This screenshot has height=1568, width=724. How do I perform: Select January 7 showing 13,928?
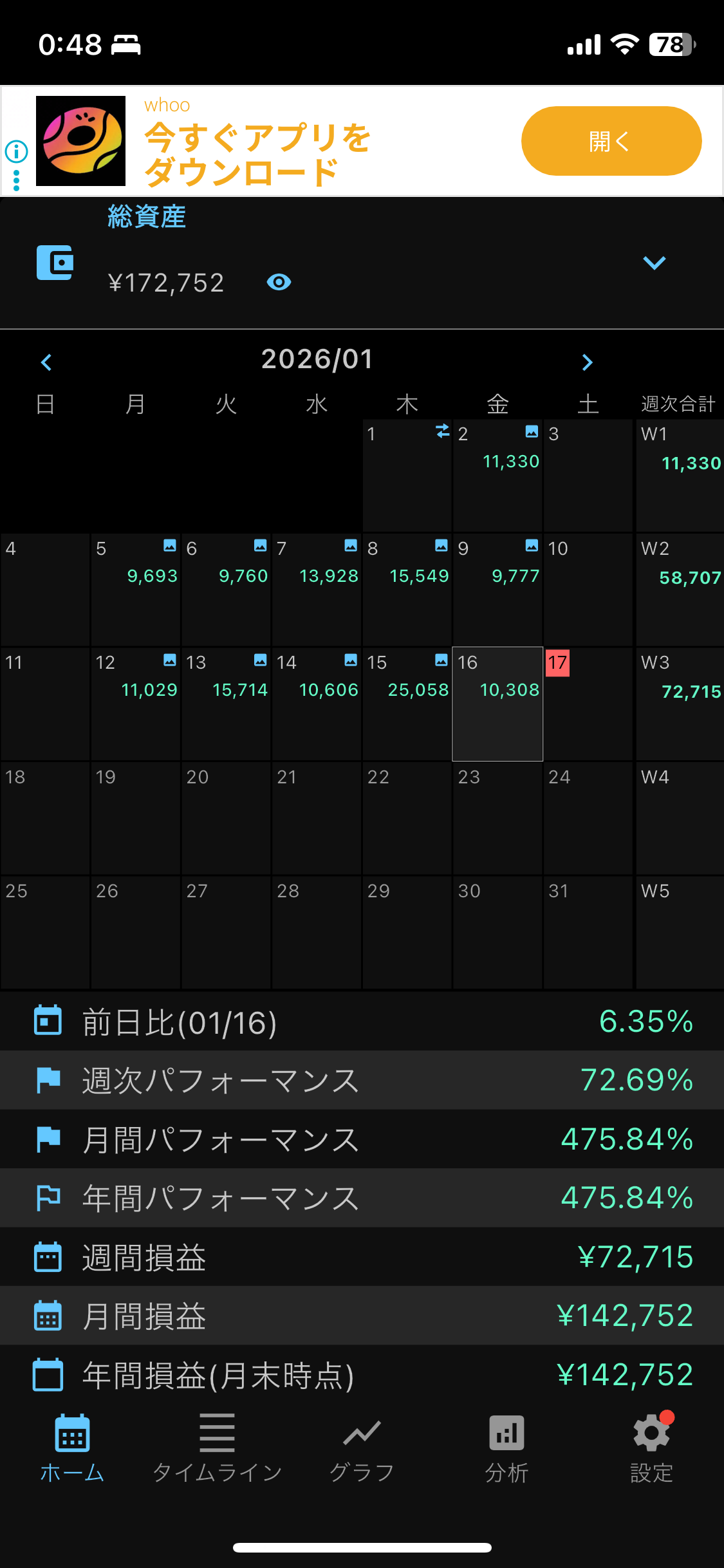pos(317,590)
